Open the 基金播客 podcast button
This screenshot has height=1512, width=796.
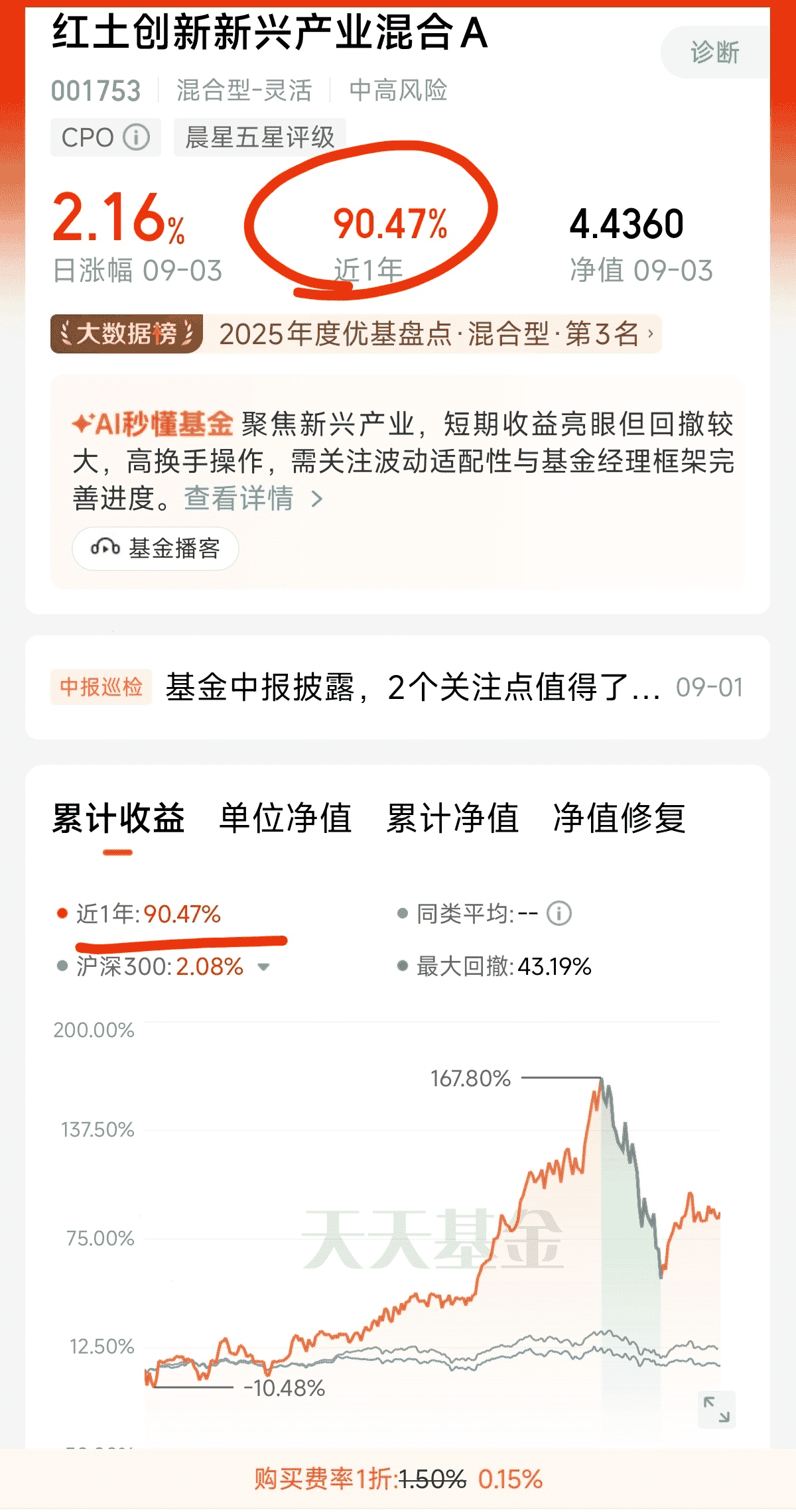coord(155,548)
